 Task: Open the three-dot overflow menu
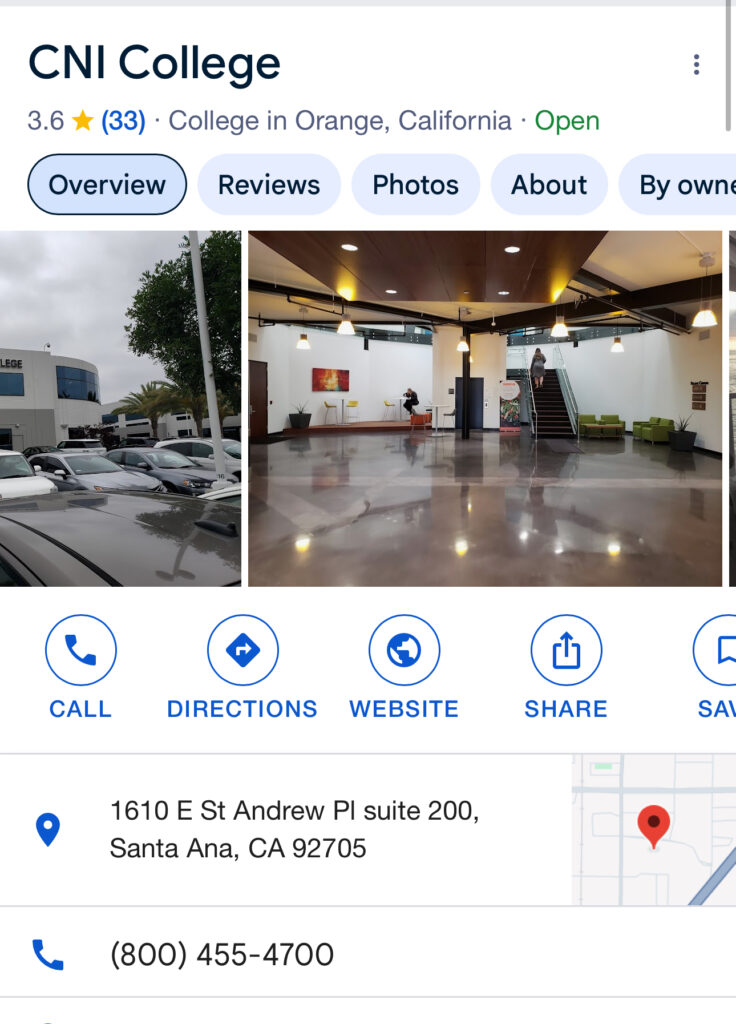click(x=696, y=65)
